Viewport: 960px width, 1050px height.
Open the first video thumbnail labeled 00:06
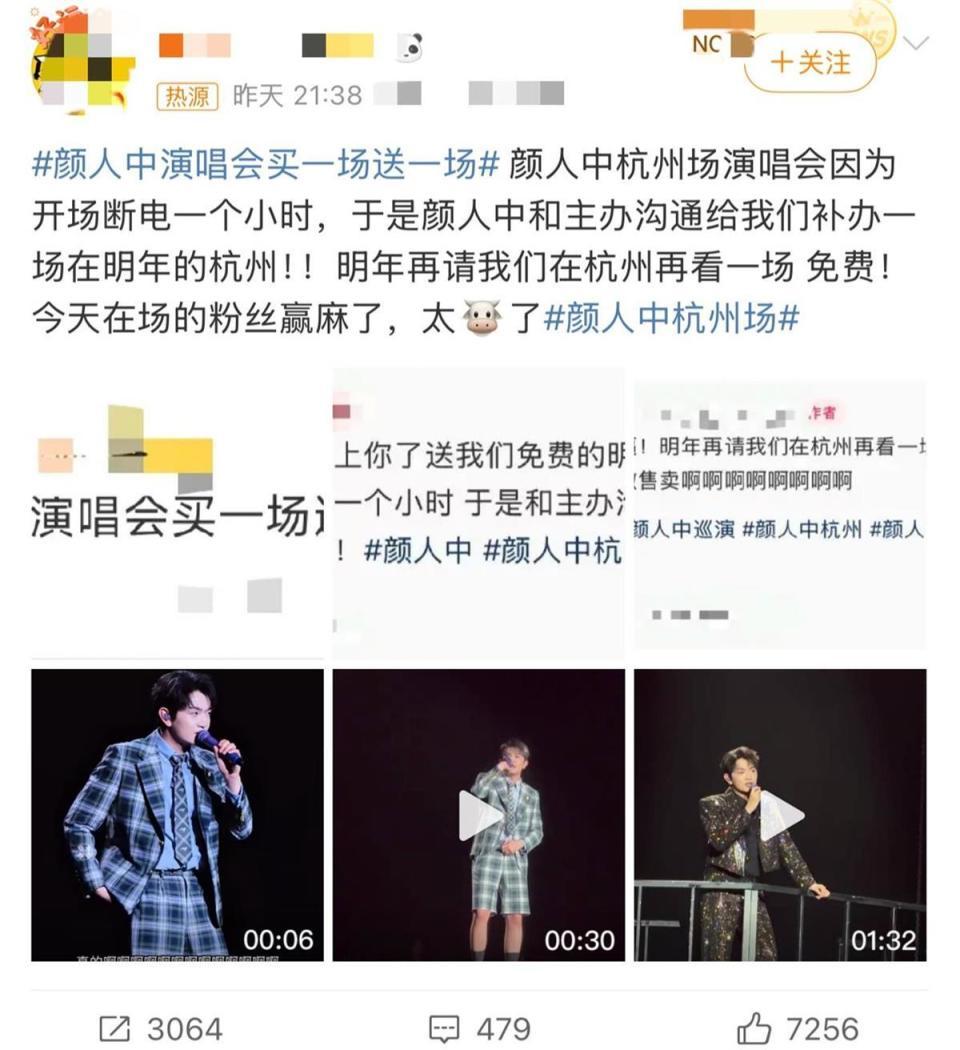point(176,812)
